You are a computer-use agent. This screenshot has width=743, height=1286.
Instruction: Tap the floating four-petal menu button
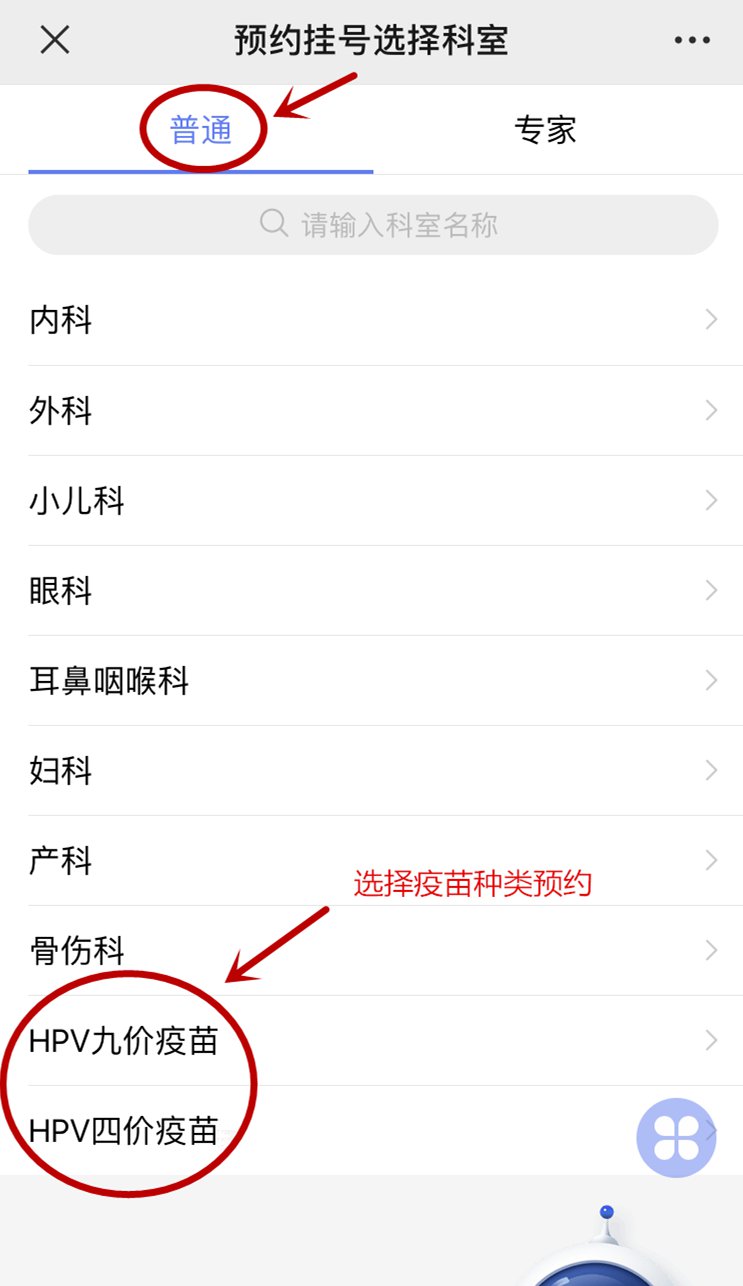[x=676, y=1138]
